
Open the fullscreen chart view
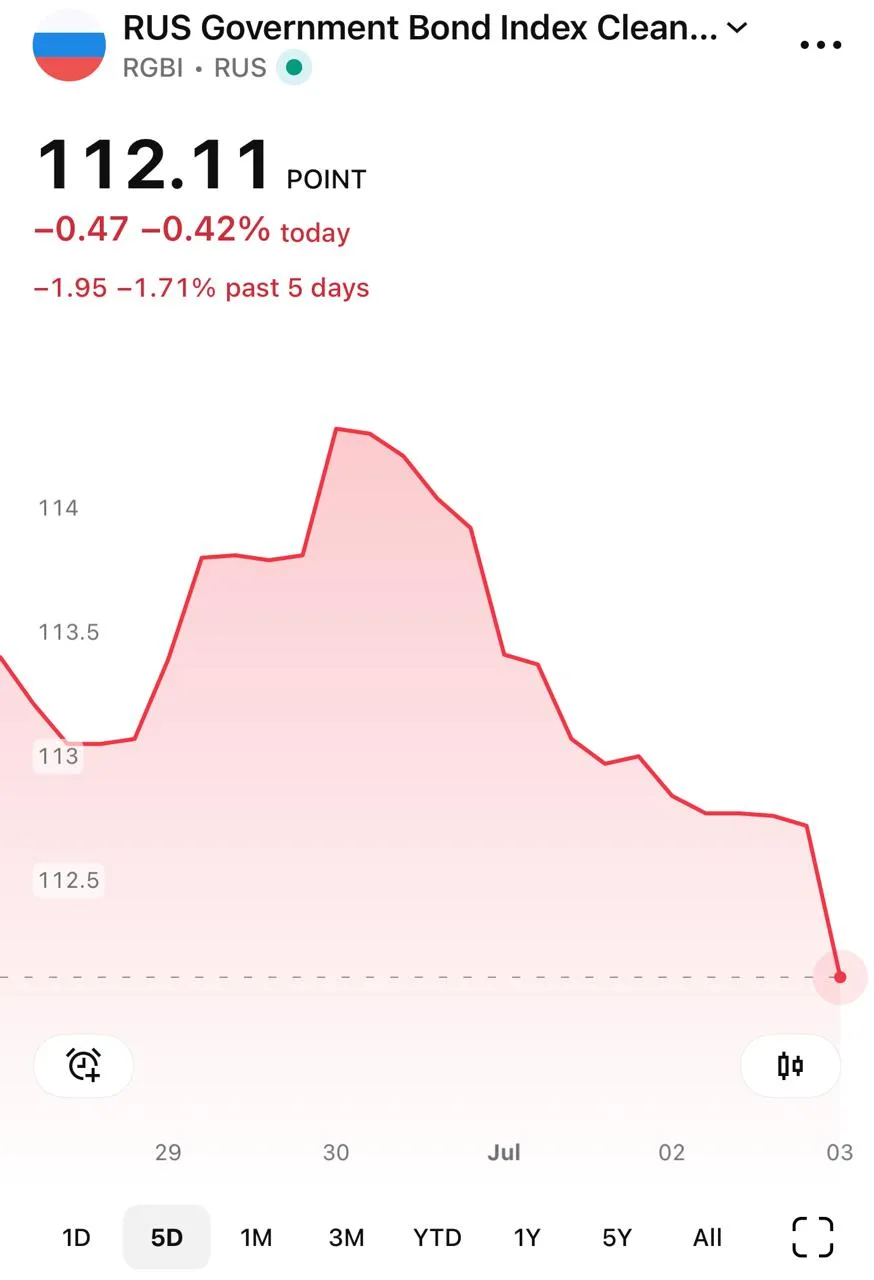813,1237
